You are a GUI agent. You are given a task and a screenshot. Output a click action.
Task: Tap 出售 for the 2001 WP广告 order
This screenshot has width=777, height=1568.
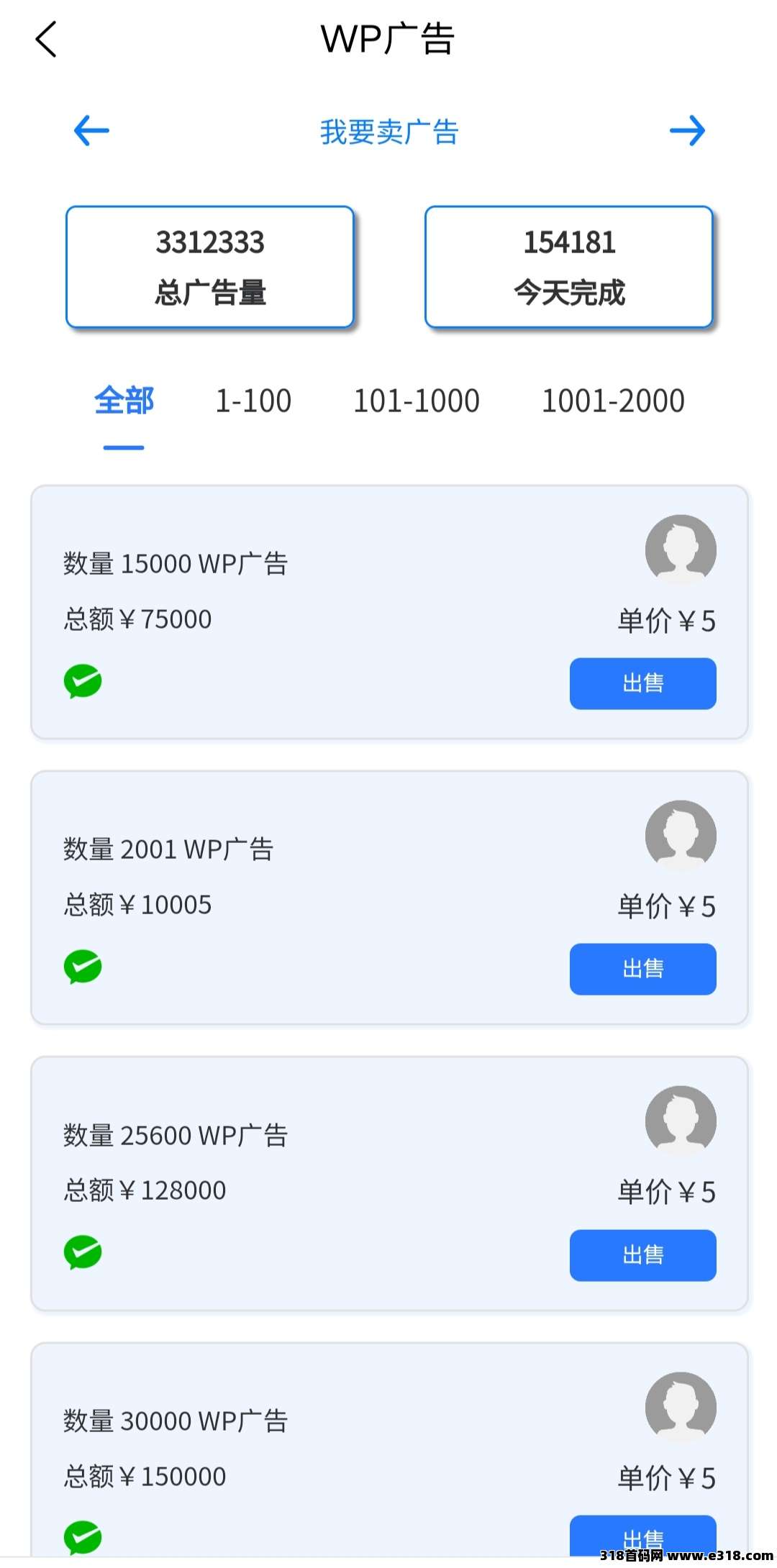coord(642,969)
